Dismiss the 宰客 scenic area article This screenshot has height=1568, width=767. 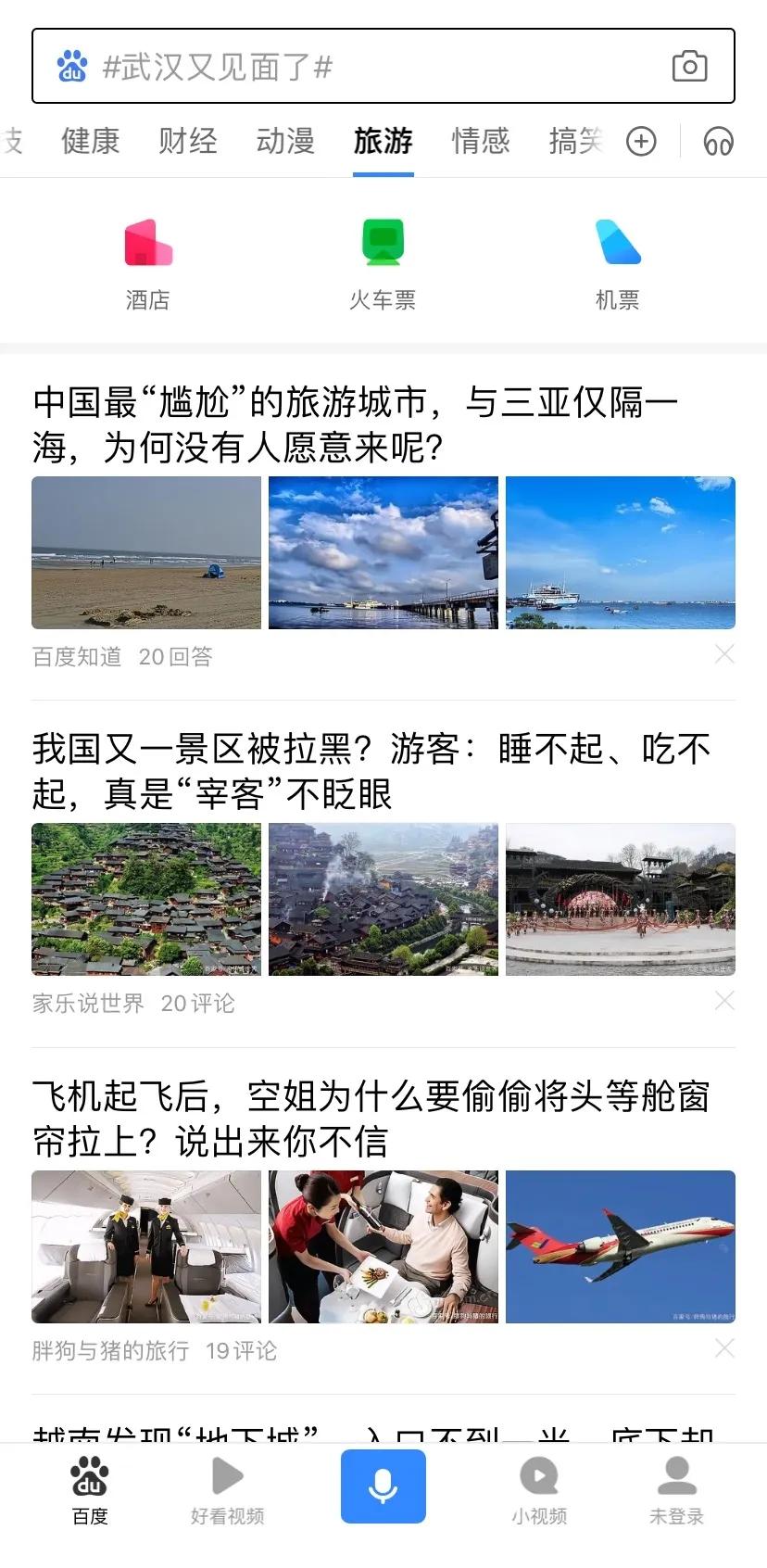725,1001
